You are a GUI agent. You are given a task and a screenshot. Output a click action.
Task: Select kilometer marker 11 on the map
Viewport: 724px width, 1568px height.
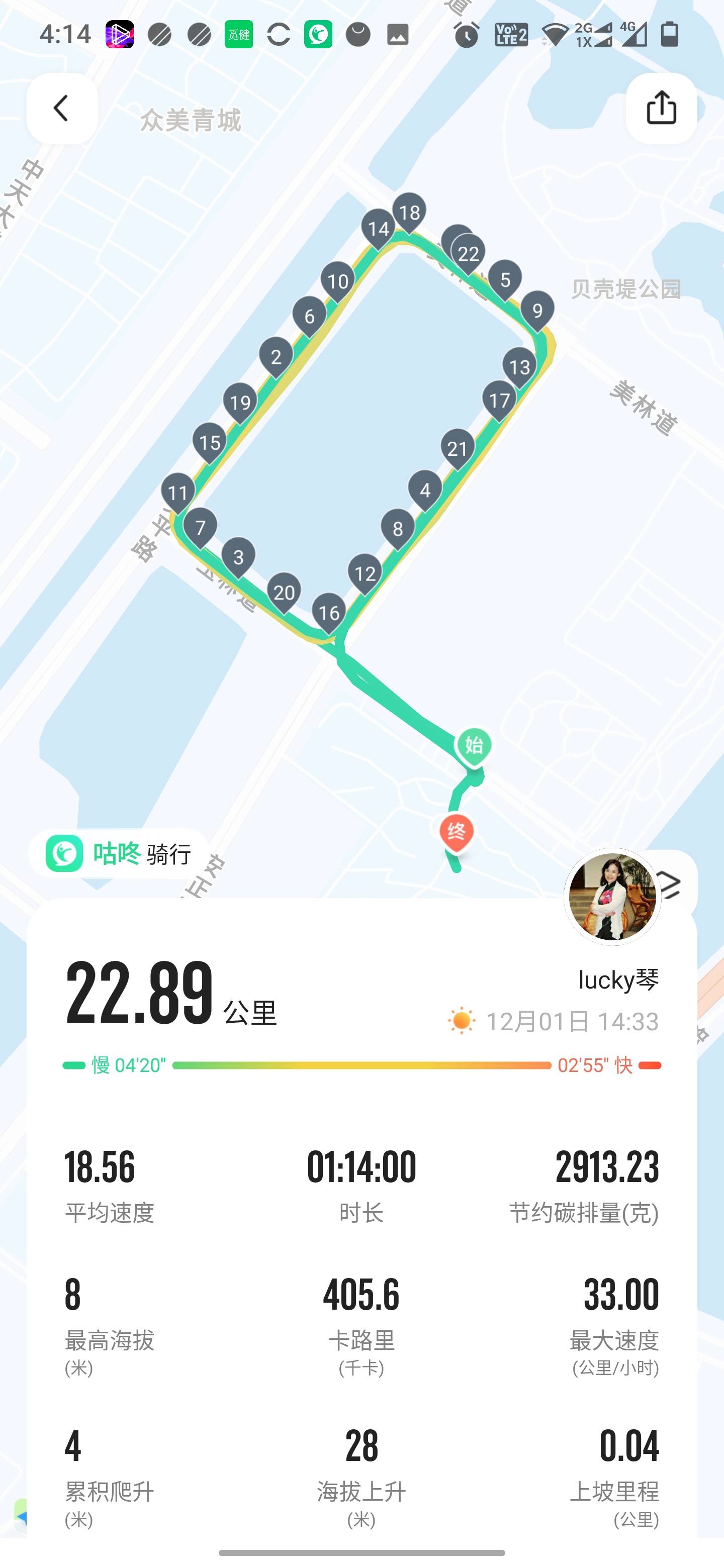point(178,493)
